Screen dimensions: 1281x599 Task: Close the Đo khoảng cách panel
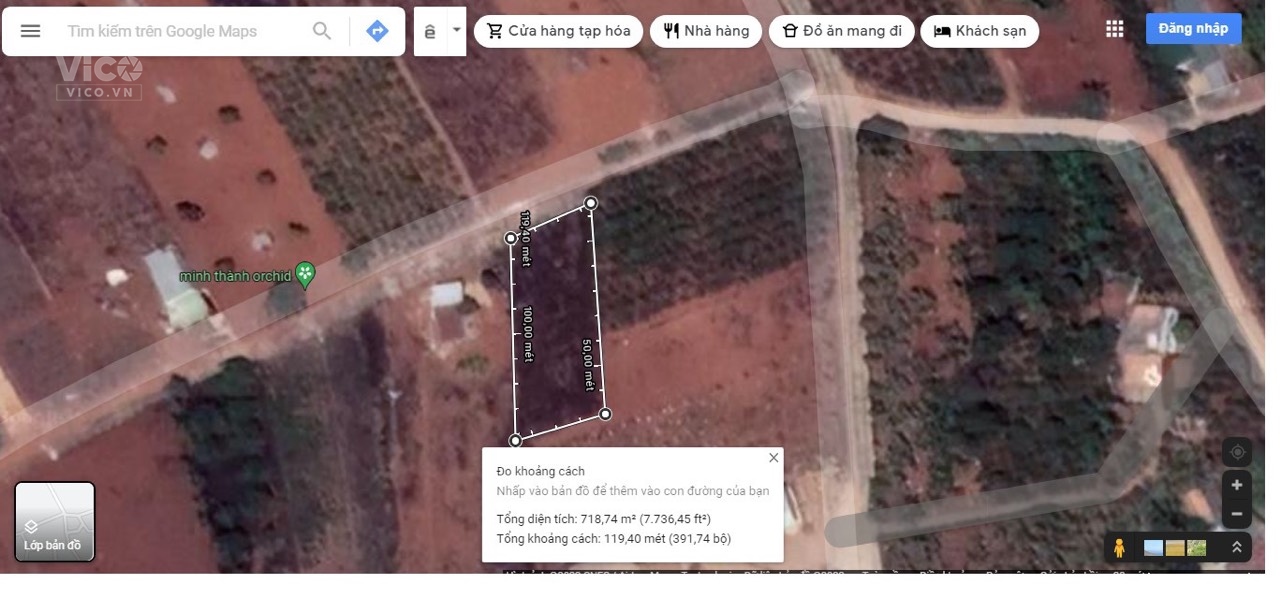point(773,458)
